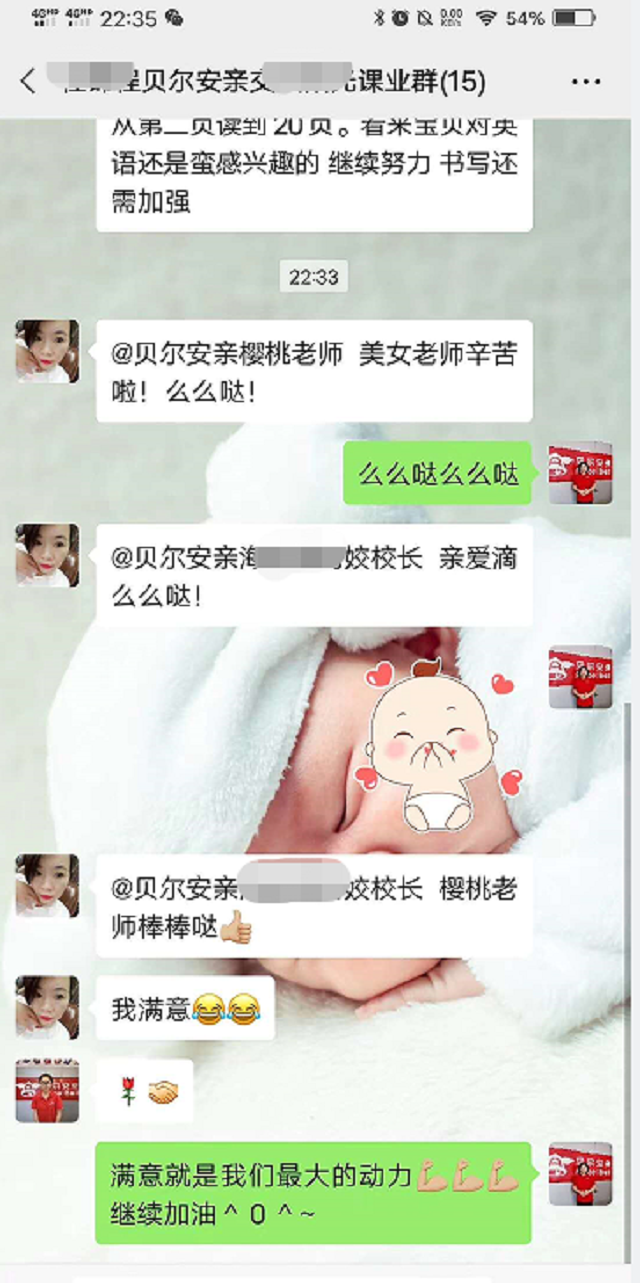The width and height of the screenshot is (640, 1283).
Task: Open avatar next to "樱桃老师棒棒哒" message
Action: pos(47,885)
